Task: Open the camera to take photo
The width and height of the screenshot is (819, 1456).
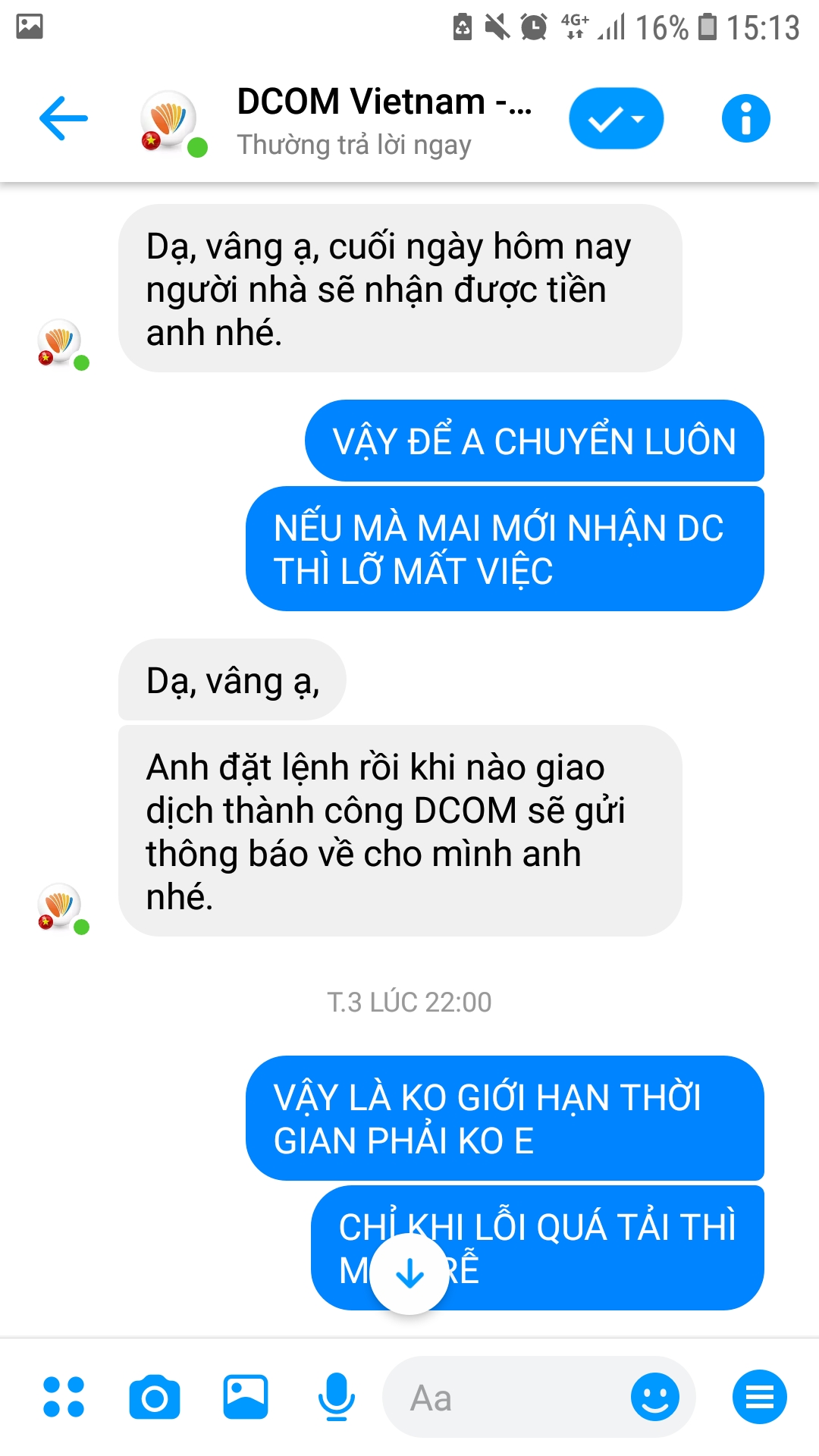Action: click(x=155, y=1397)
